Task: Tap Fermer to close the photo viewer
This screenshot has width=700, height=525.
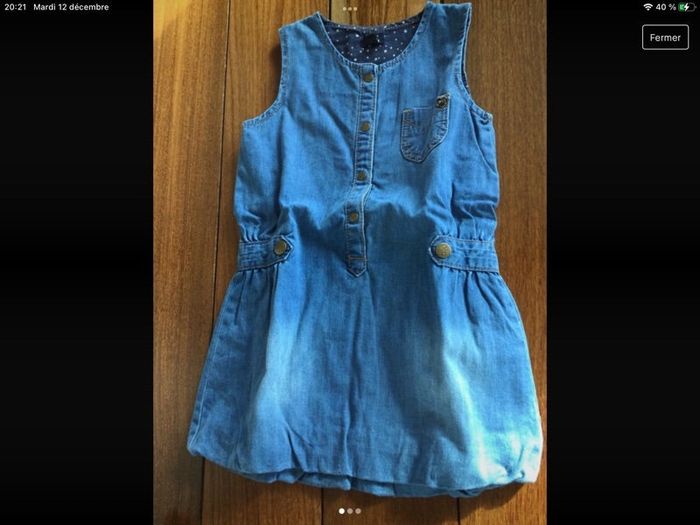Action: 665,37
